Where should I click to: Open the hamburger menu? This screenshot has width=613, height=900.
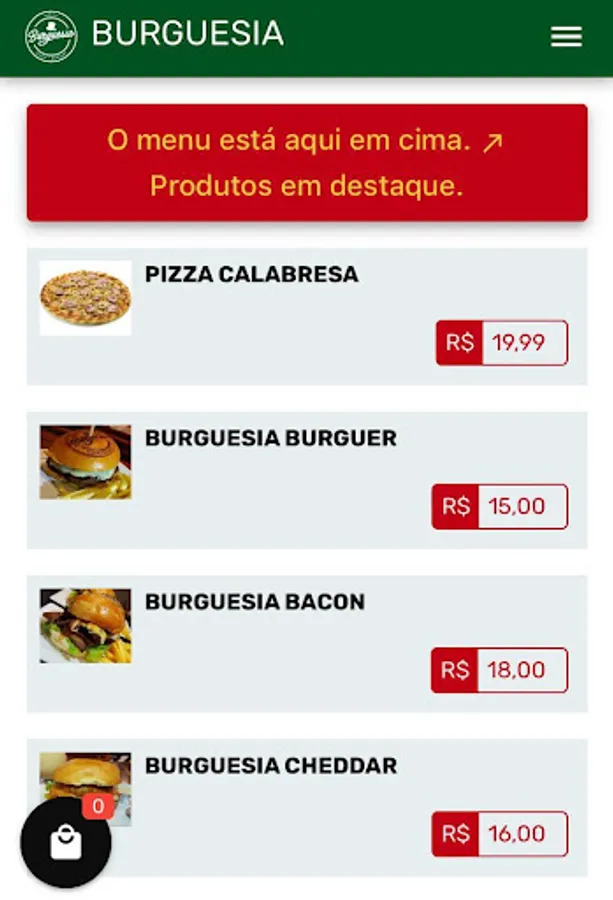[x=566, y=37]
